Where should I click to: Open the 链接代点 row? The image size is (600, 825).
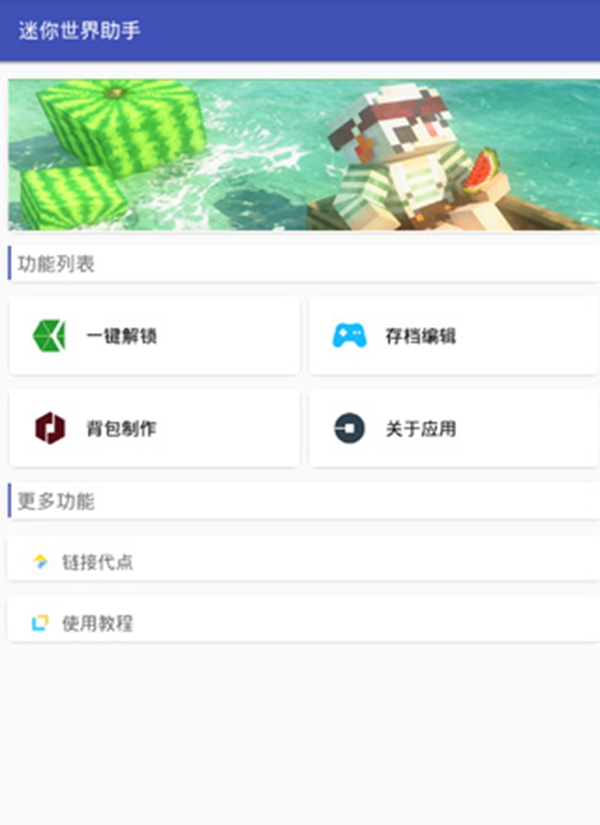pos(302,561)
